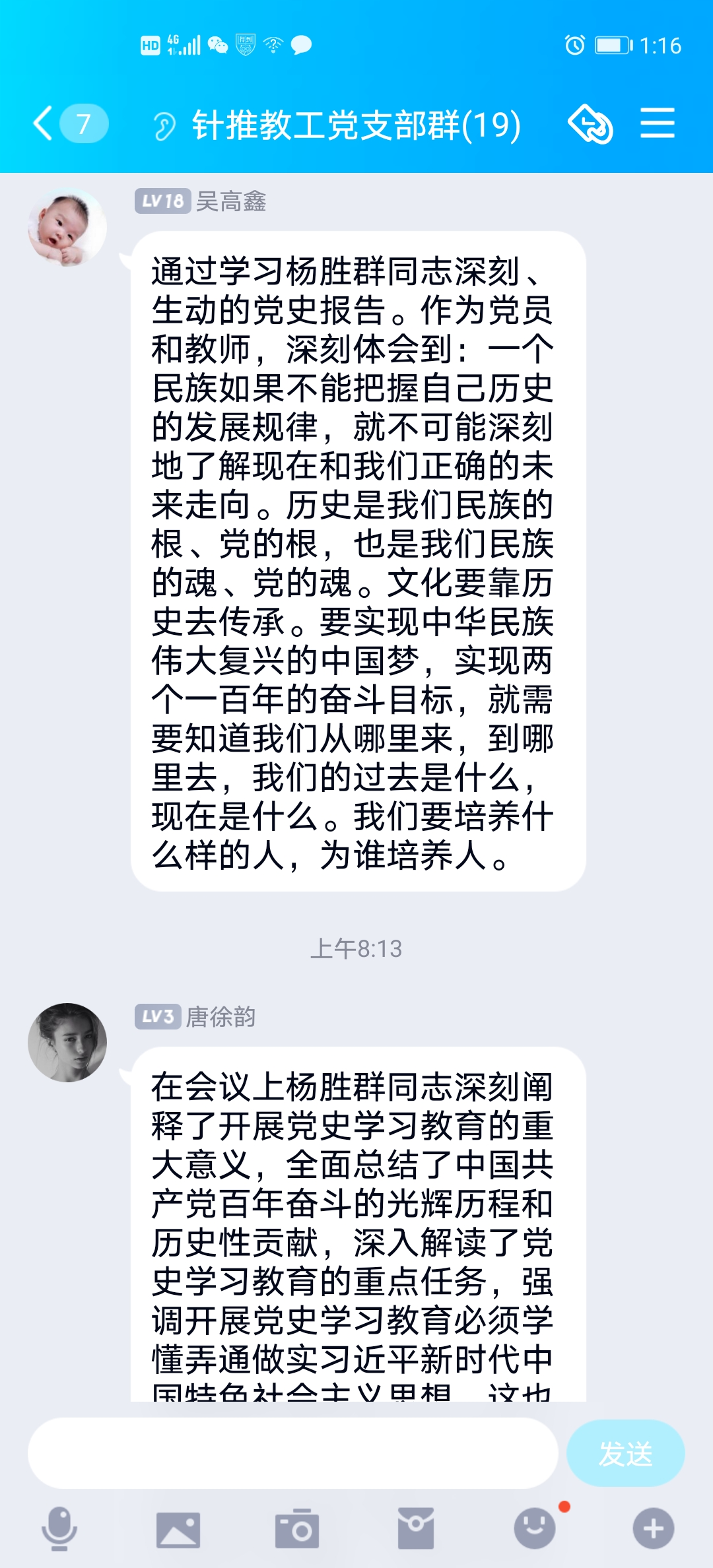Image resolution: width=713 pixels, height=1568 pixels.
Task: Open 唐徐韵's profile avatar
Action: [67, 1042]
